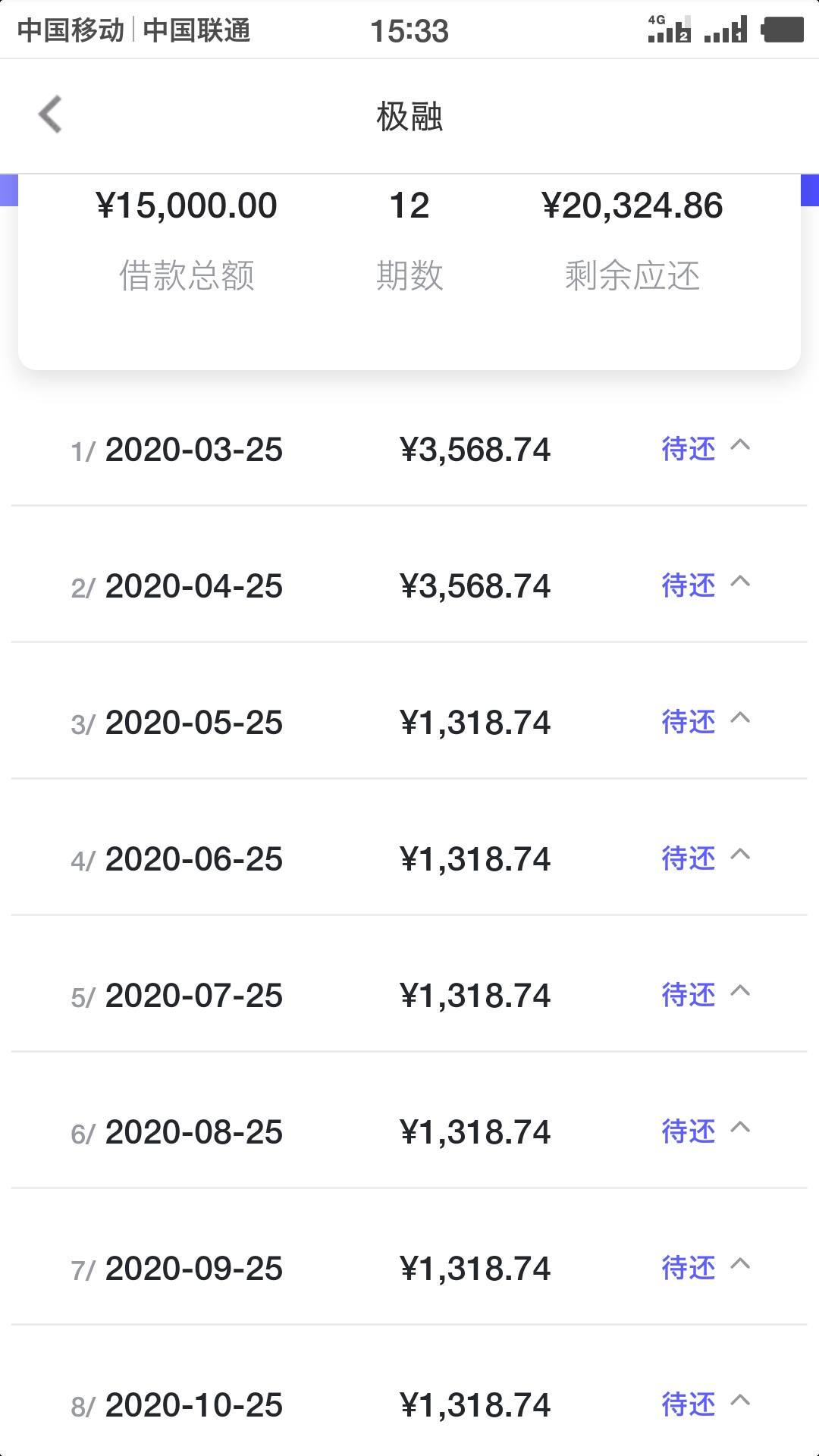Expand the 2020-06-25 installment details

(x=740, y=855)
